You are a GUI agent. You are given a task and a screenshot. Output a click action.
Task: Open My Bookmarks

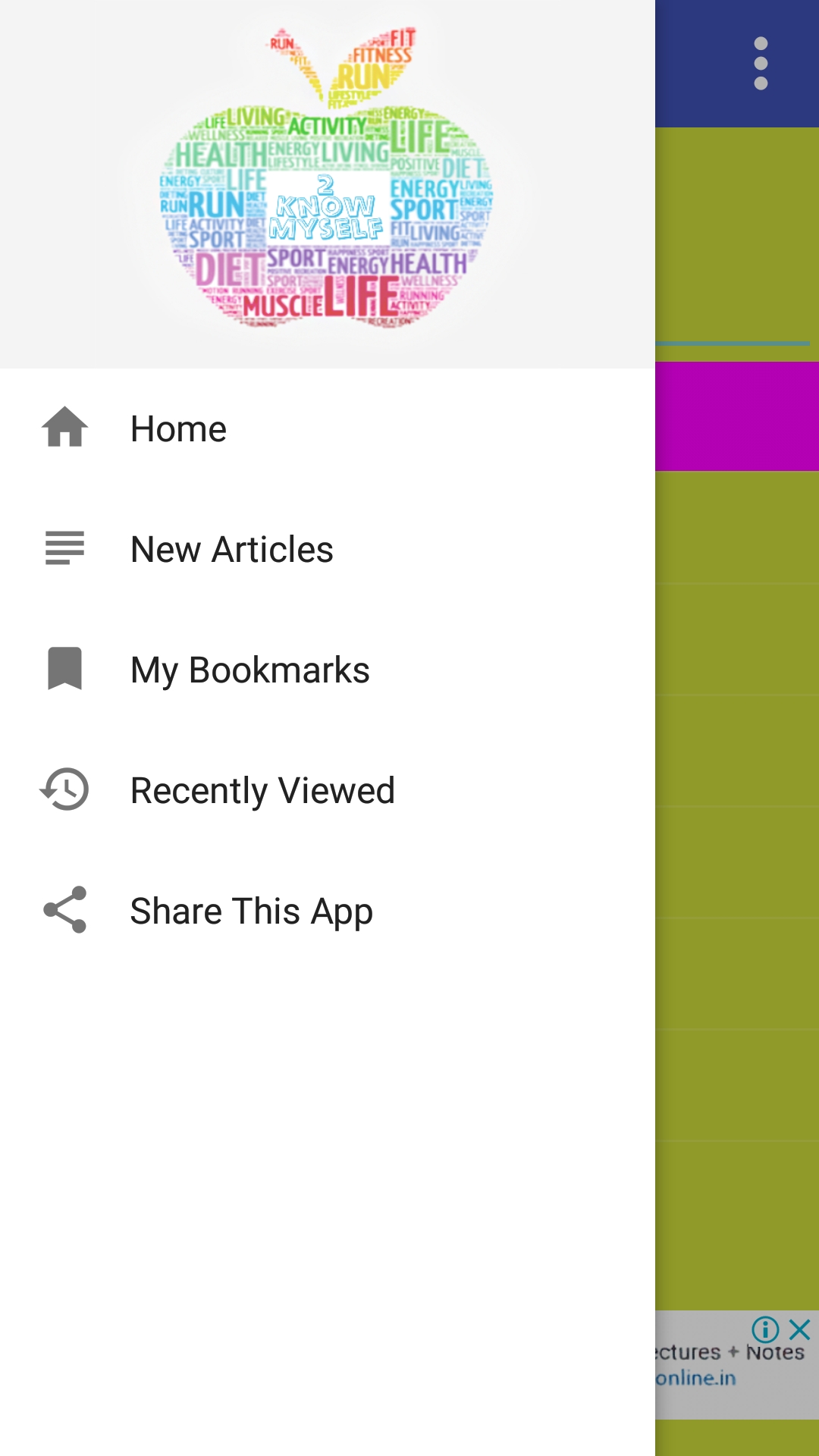[x=249, y=670]
